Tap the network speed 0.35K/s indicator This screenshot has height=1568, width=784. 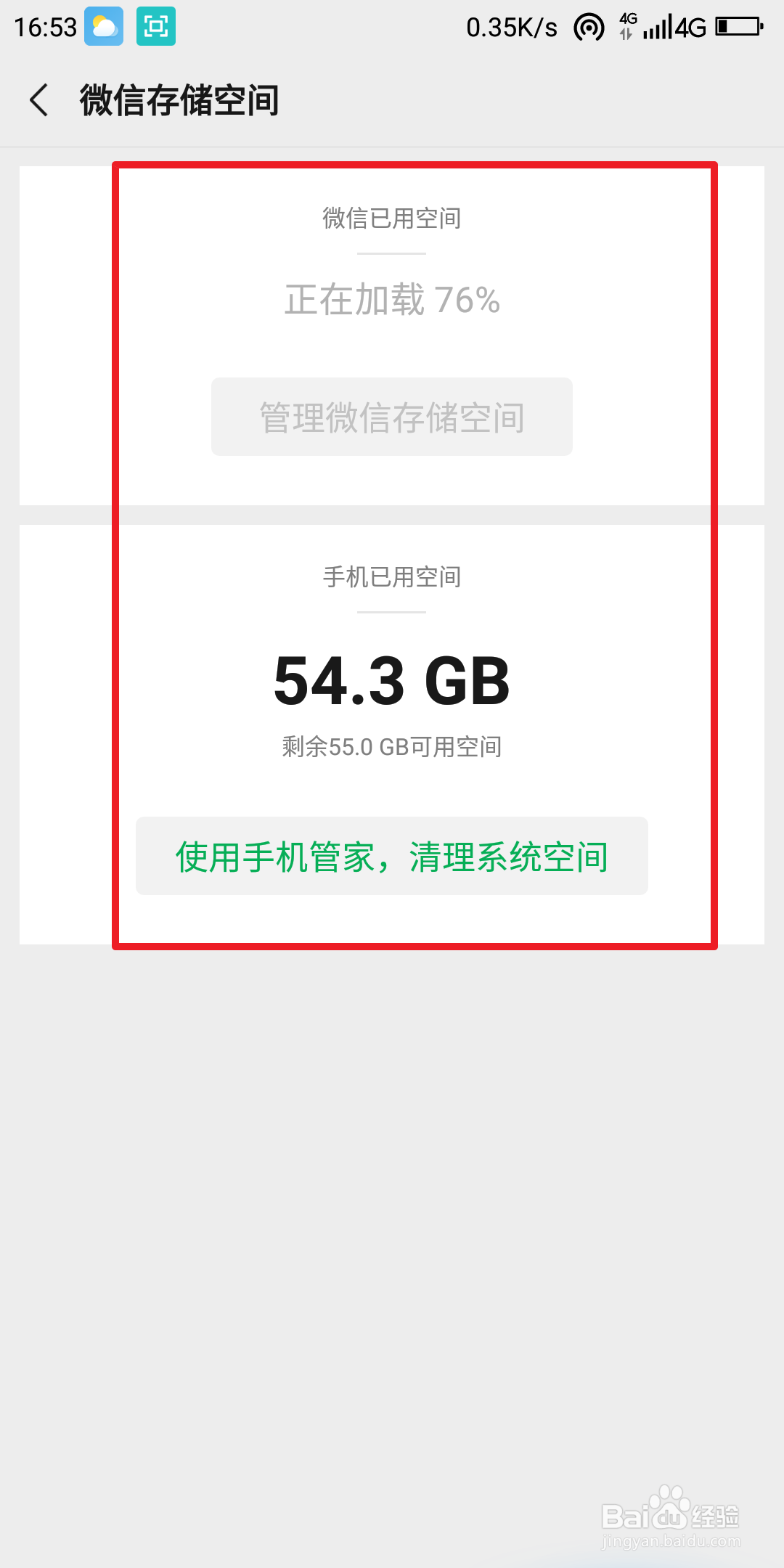point(510,26)
